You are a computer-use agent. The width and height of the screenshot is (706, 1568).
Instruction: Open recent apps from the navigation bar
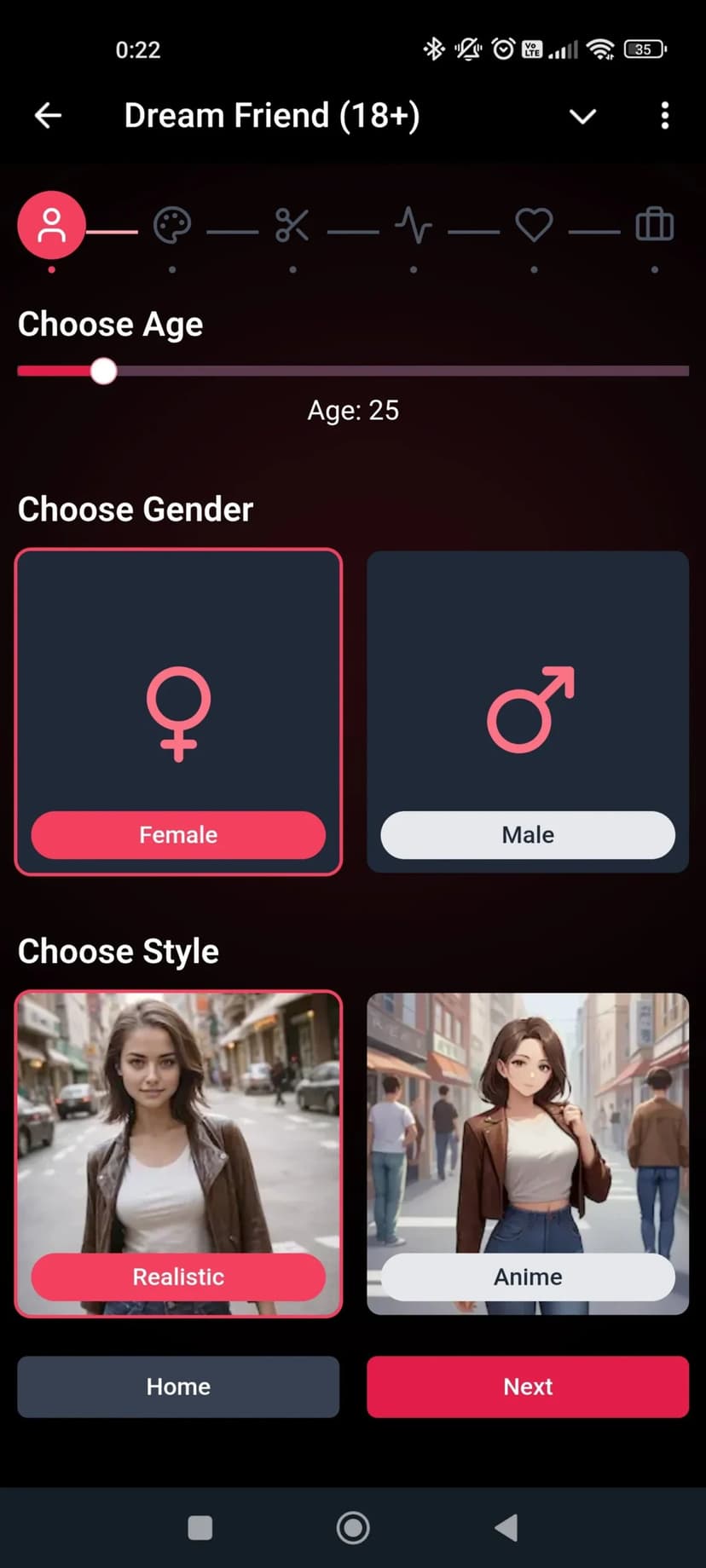(x=200, y=1528)
